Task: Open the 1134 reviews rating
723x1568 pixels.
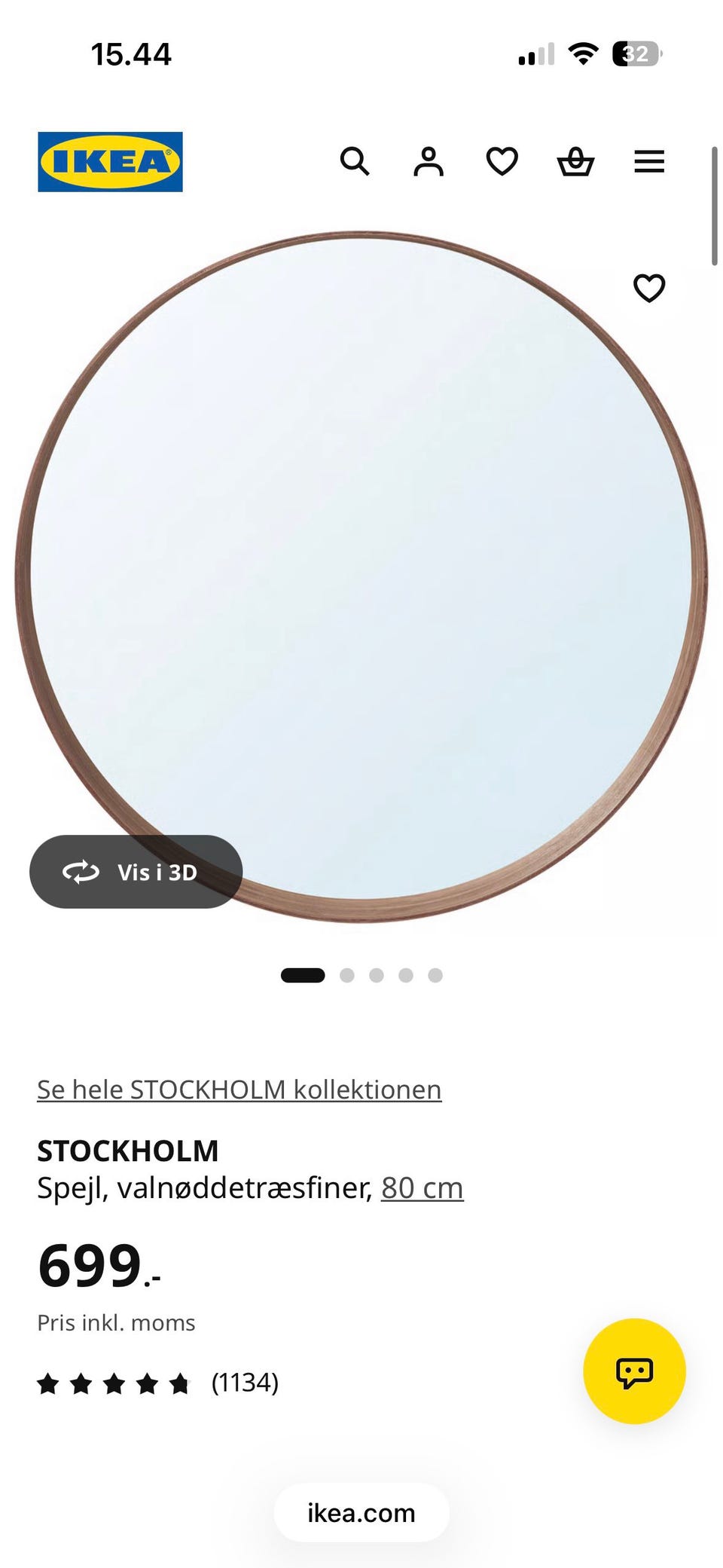Action: tap(158, 1383)
